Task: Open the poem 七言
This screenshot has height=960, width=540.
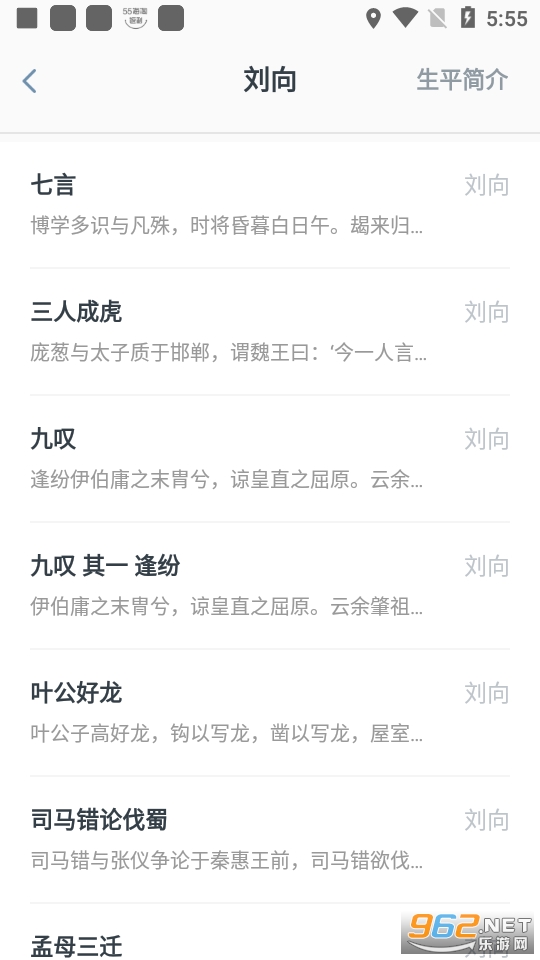Action: coord(270,204)
